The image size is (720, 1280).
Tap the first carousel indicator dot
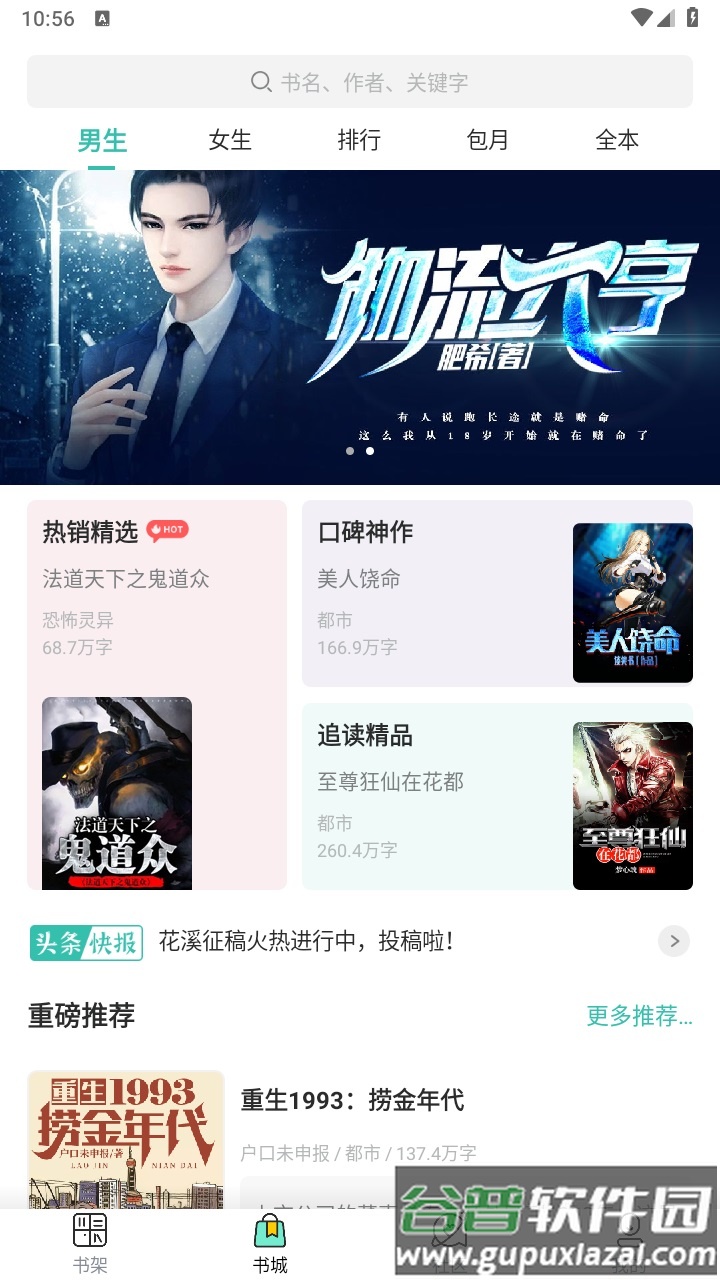(x=350, y=451)
